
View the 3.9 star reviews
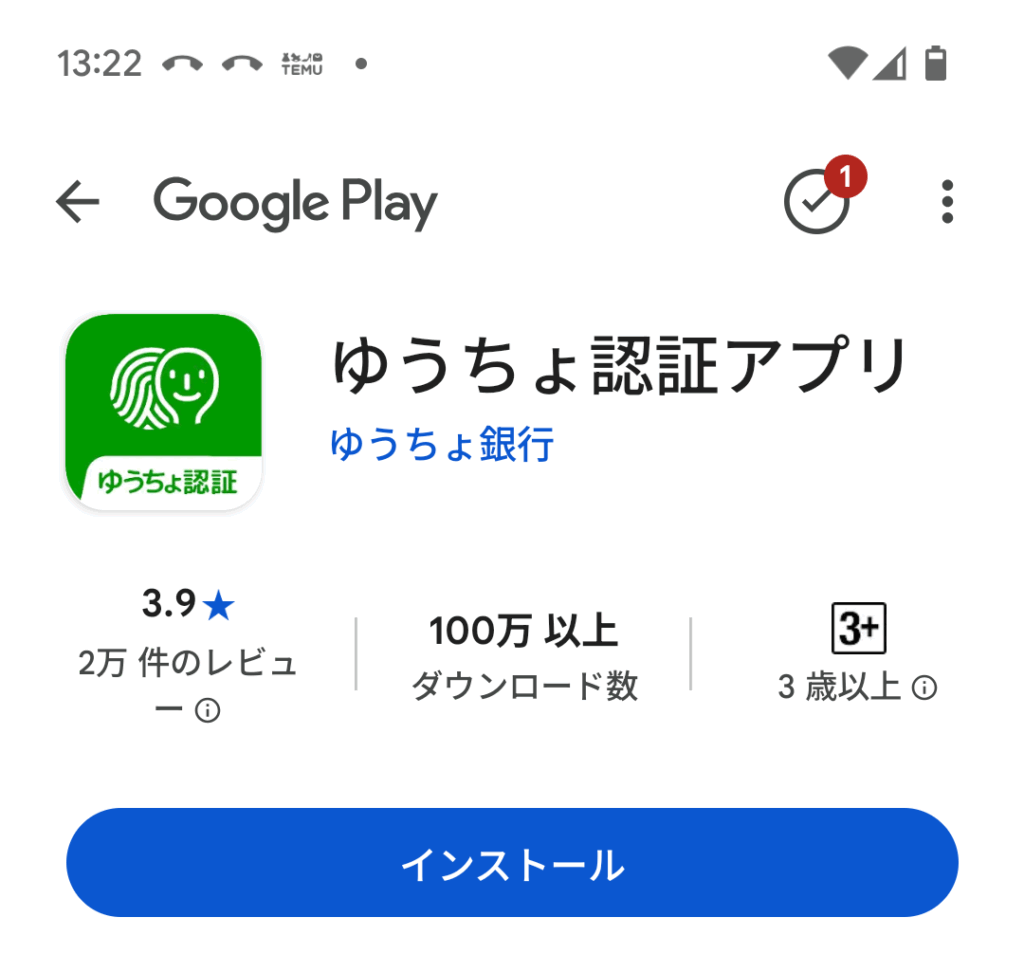[187, 604]
